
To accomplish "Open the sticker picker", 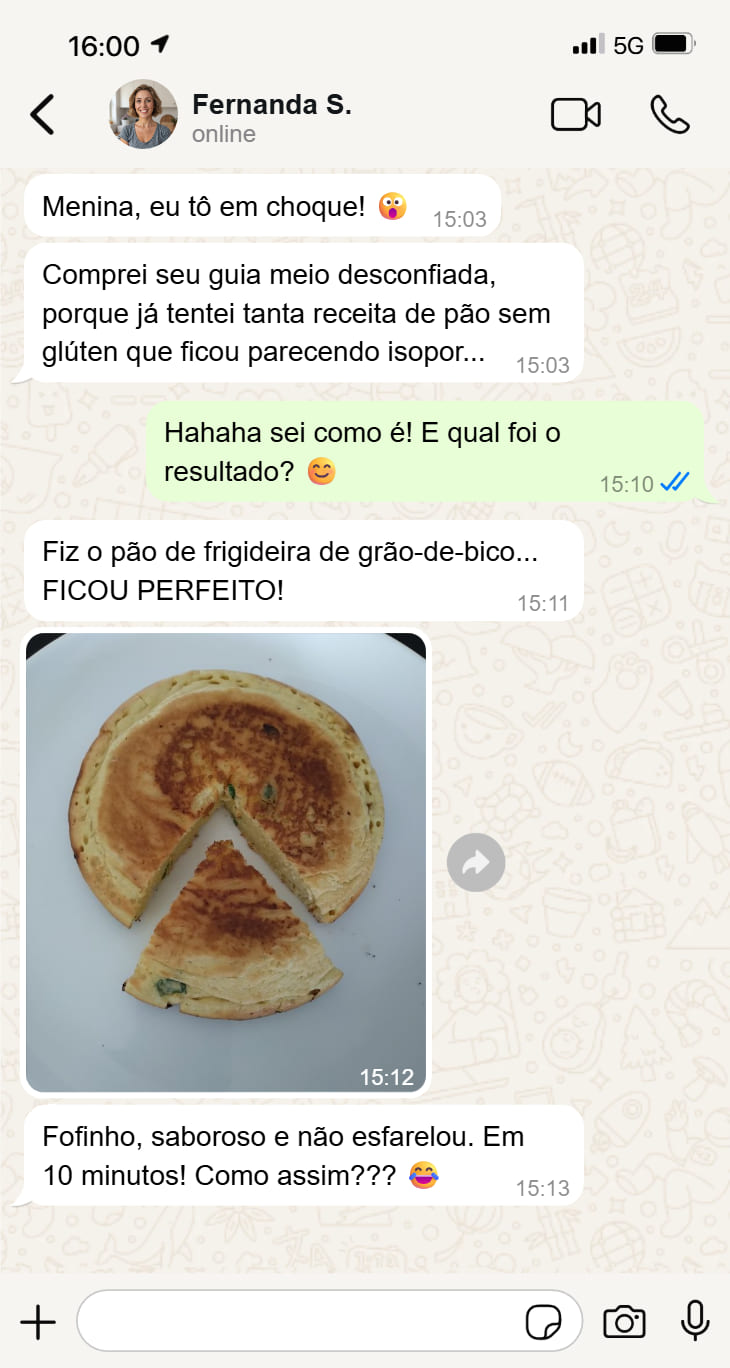I will pyautogui.click(x=543, y=1322).
